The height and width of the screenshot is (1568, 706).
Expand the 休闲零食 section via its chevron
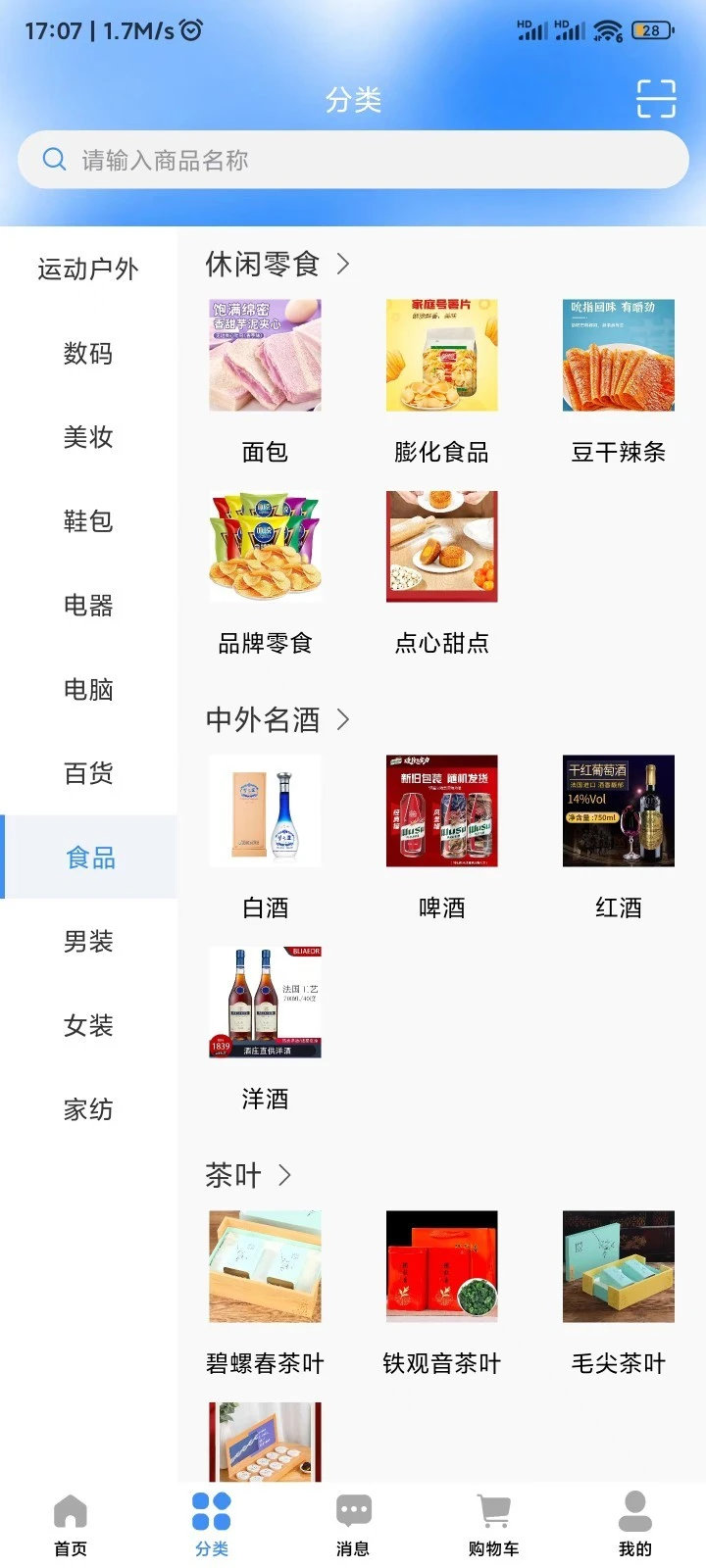click(342, 264)
